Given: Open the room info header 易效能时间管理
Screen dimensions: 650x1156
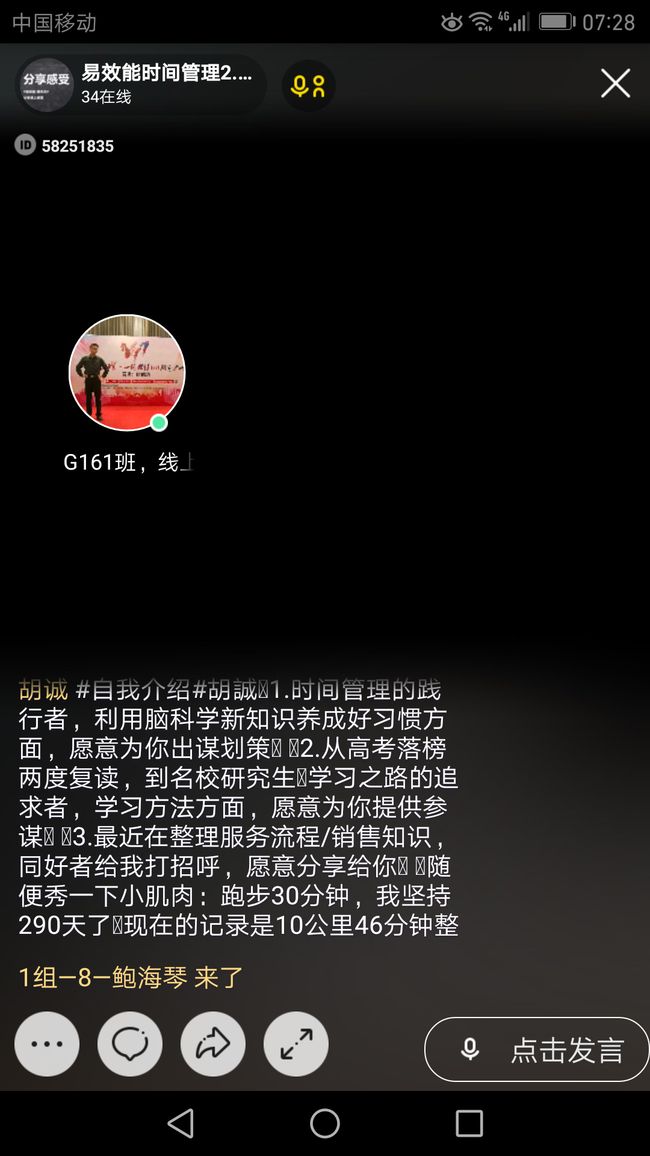Looking at the screenshot, I should pyautogui.click(x=140, y=84).
